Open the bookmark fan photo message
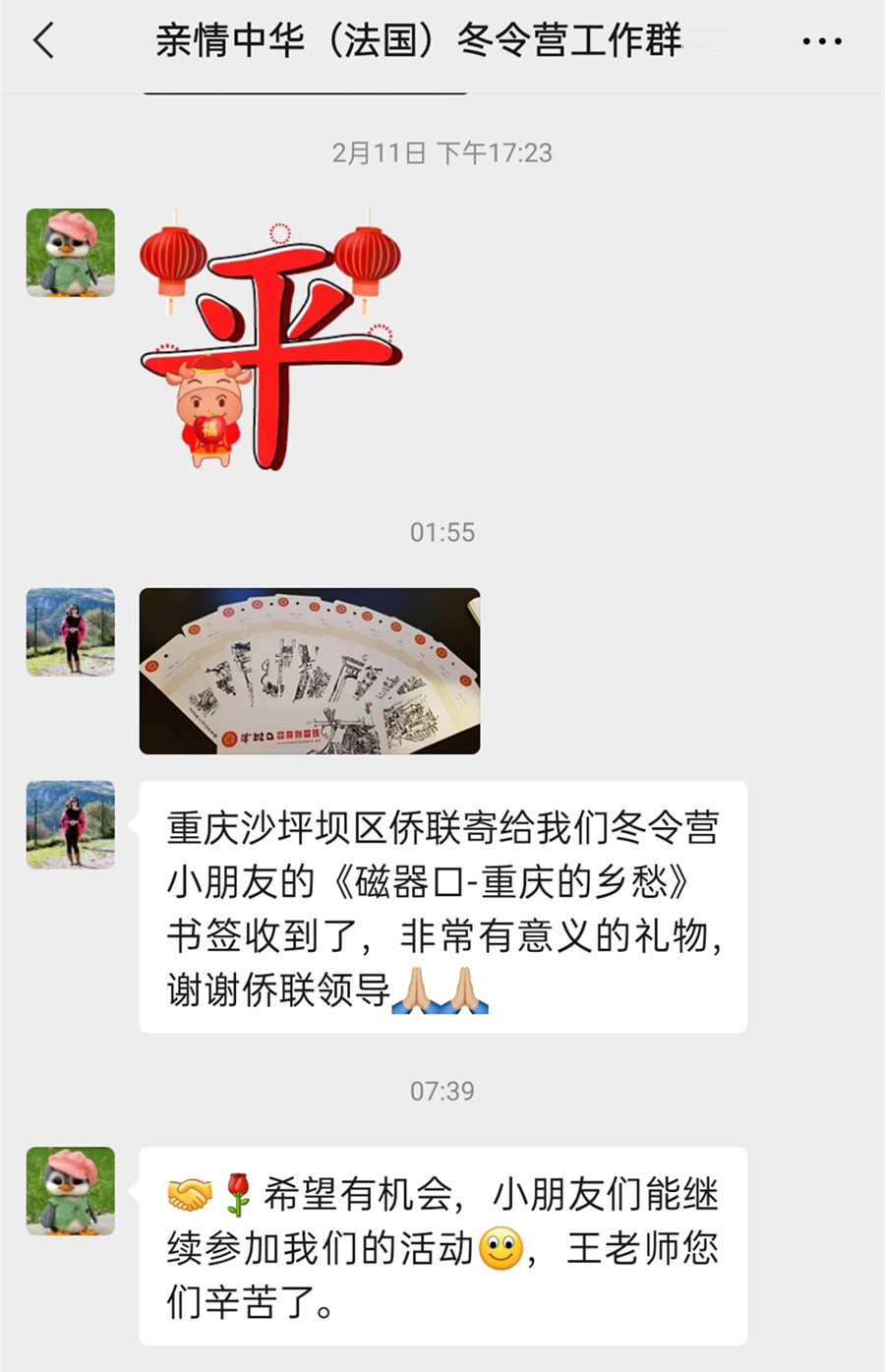This screenshot has width=885, height=1372. click(x=310, y=671)
